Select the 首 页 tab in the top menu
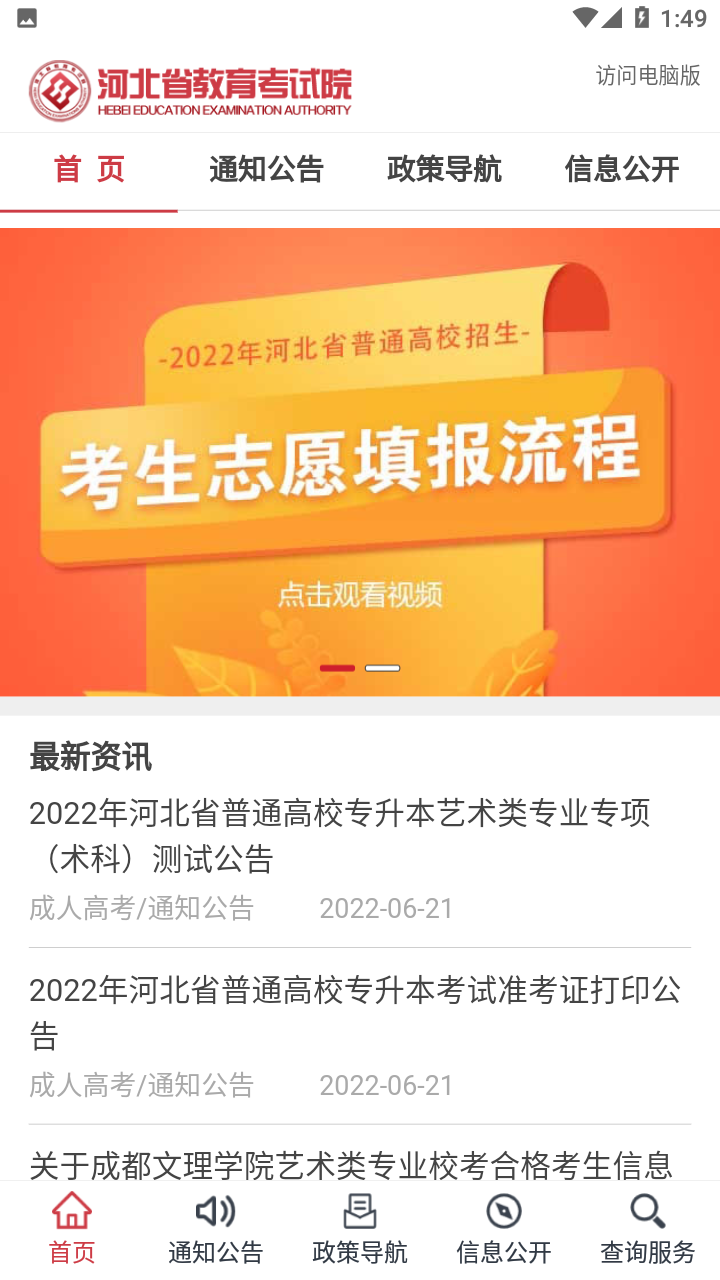The image size is (720, 1280). point(88,170)
